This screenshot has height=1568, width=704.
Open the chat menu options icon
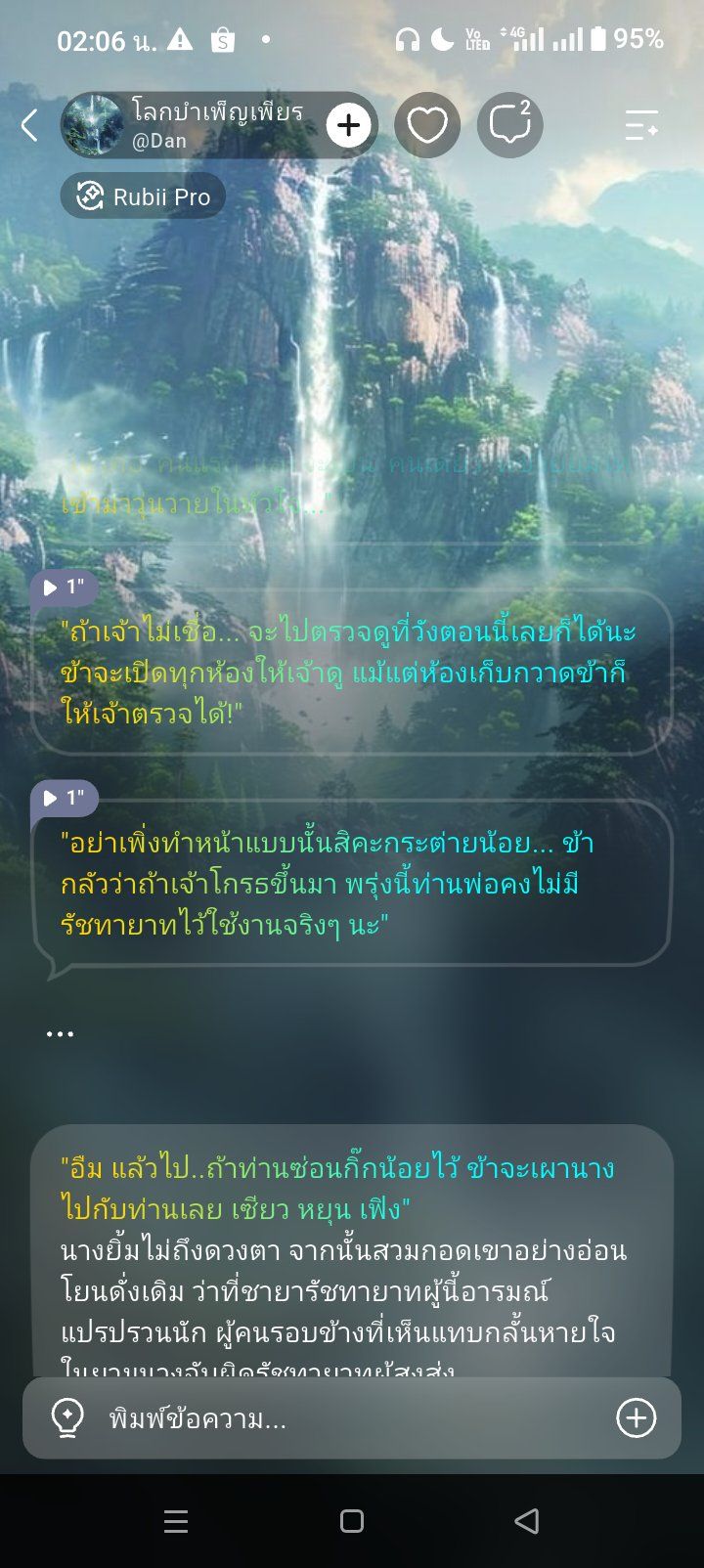click(641, 125)
